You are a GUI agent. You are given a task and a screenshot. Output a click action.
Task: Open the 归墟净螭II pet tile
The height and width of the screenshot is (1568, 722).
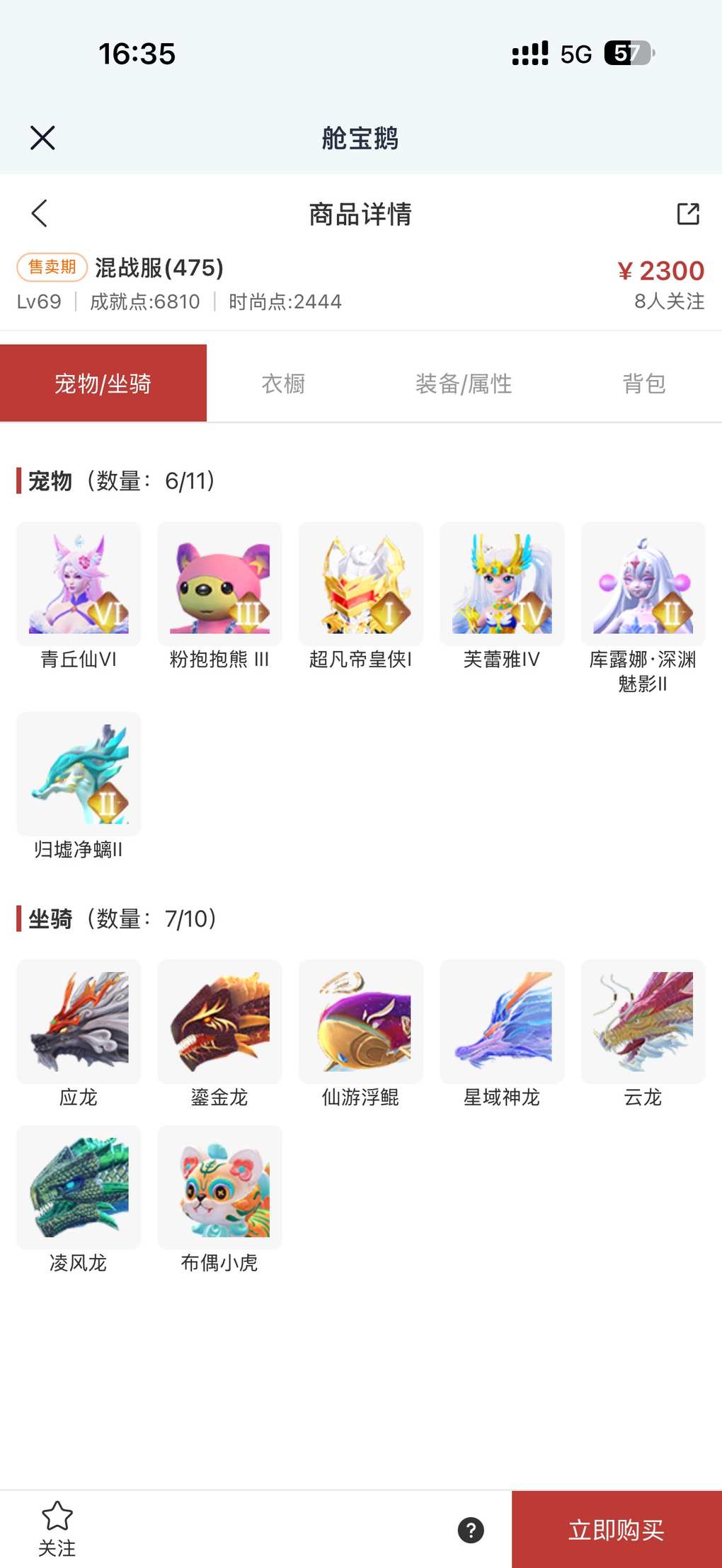tap(79, 774)
